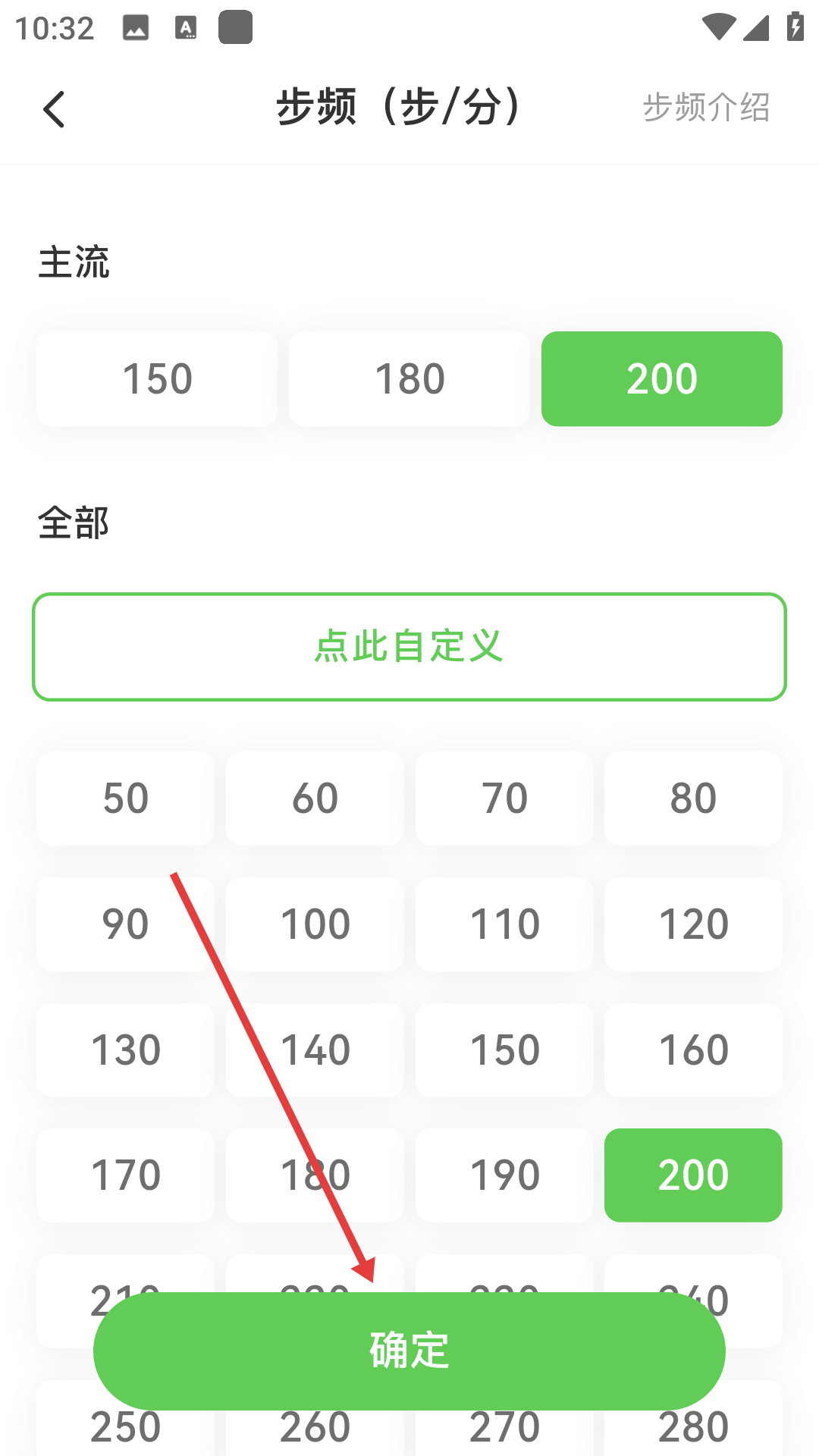Select cadence 90
The image size is (819, 1456).
[x=114, y=924]
